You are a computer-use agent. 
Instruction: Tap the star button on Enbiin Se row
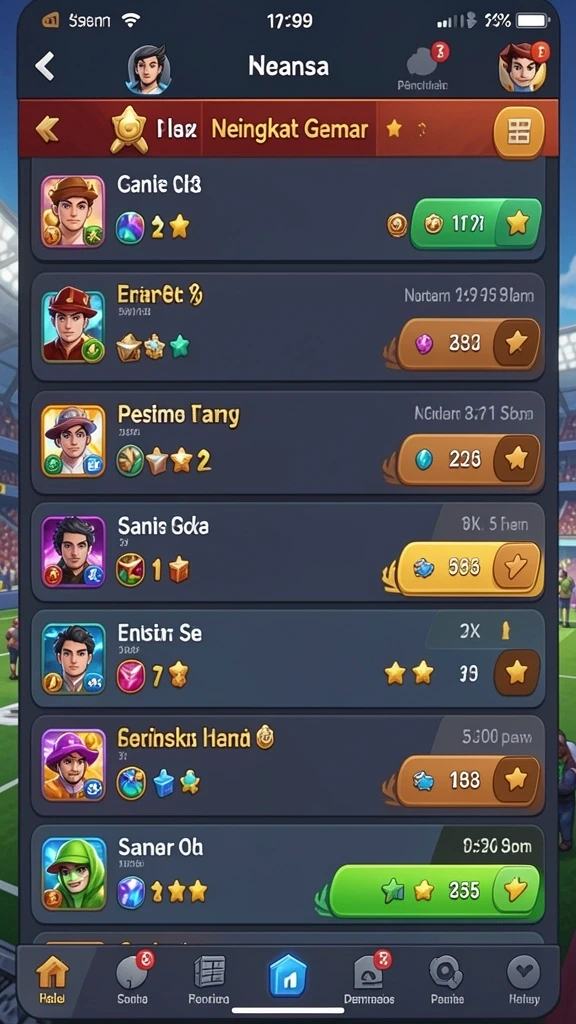[x=517, y=673]
